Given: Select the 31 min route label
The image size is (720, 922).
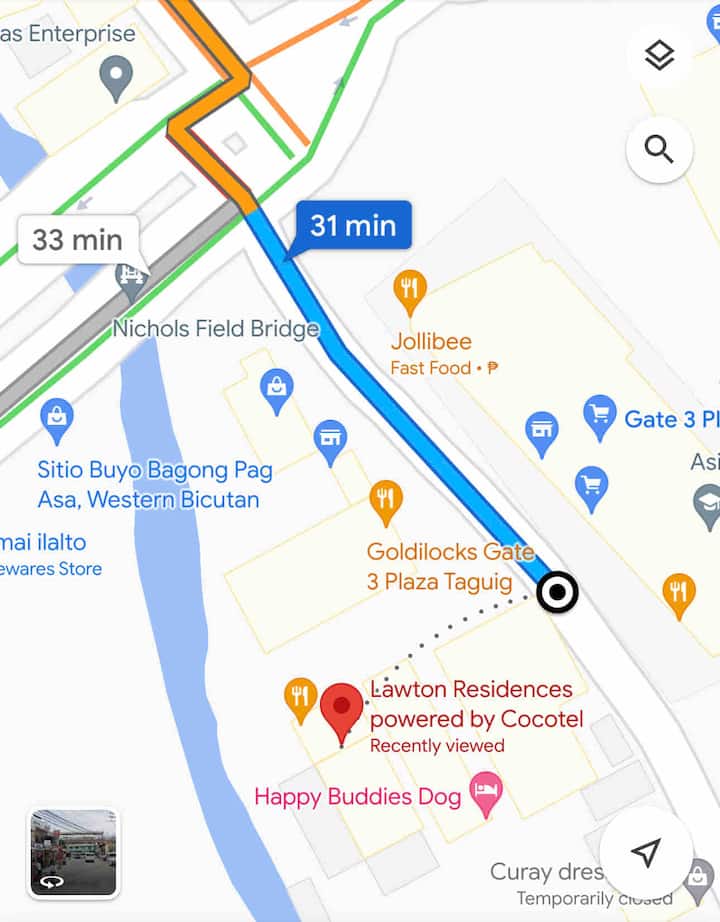Looking at the screenshot, I should click(x=352, y=225).
